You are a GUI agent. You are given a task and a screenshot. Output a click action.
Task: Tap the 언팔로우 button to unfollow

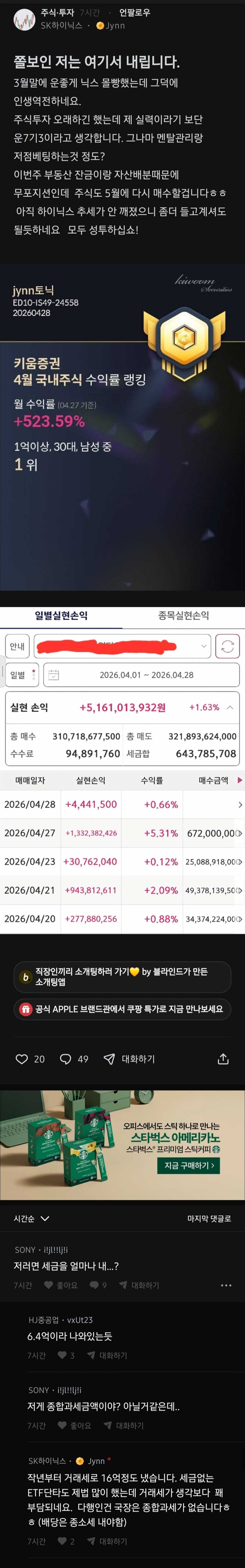tap(134, 12)
